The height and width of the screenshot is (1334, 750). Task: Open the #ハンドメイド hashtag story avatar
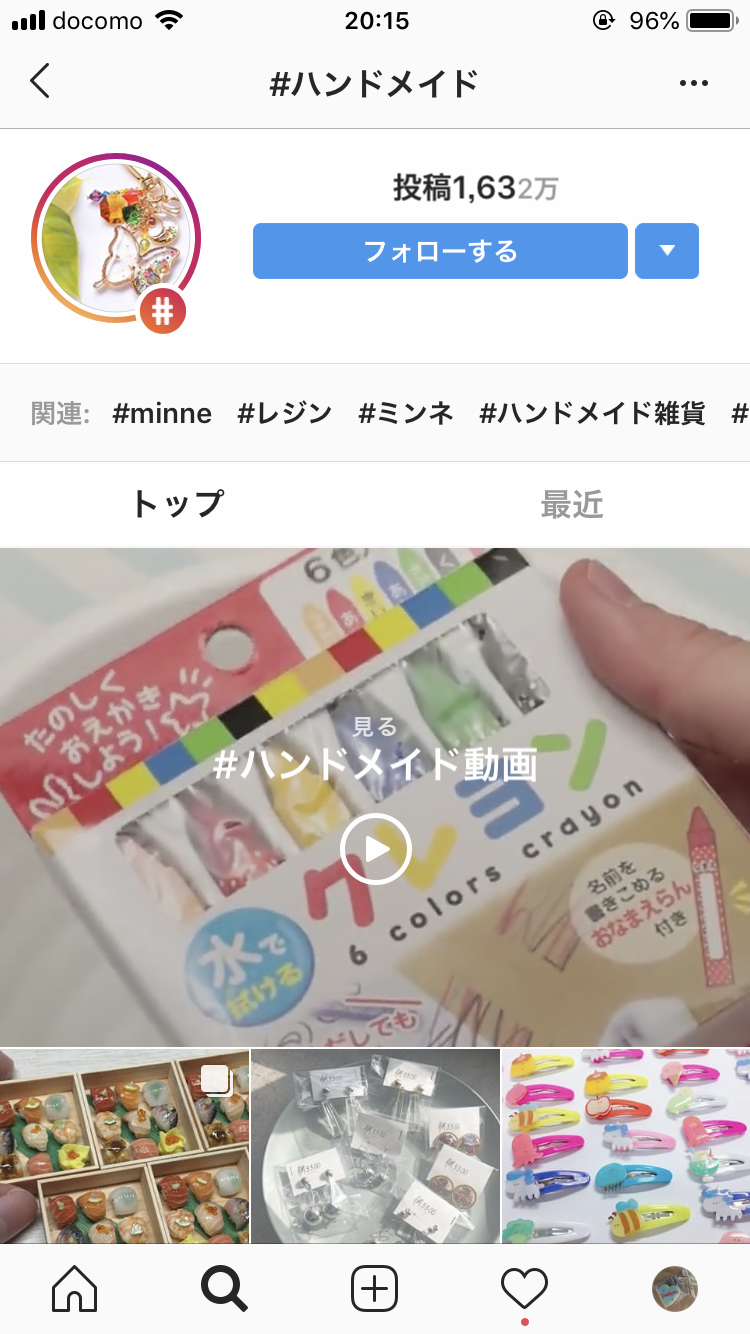(x=116, y=238)
